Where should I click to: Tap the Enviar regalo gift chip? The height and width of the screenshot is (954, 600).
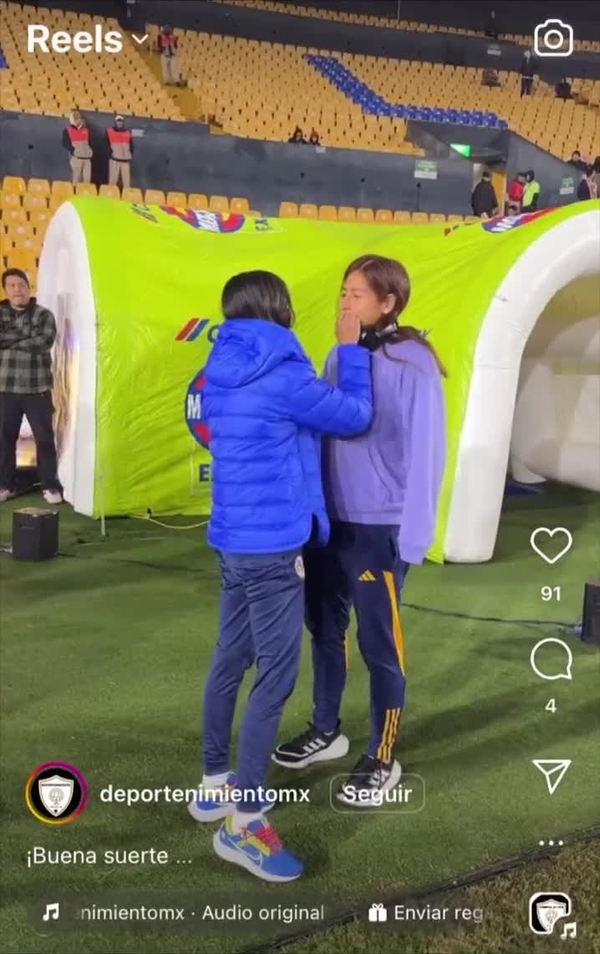pos(425,912)
